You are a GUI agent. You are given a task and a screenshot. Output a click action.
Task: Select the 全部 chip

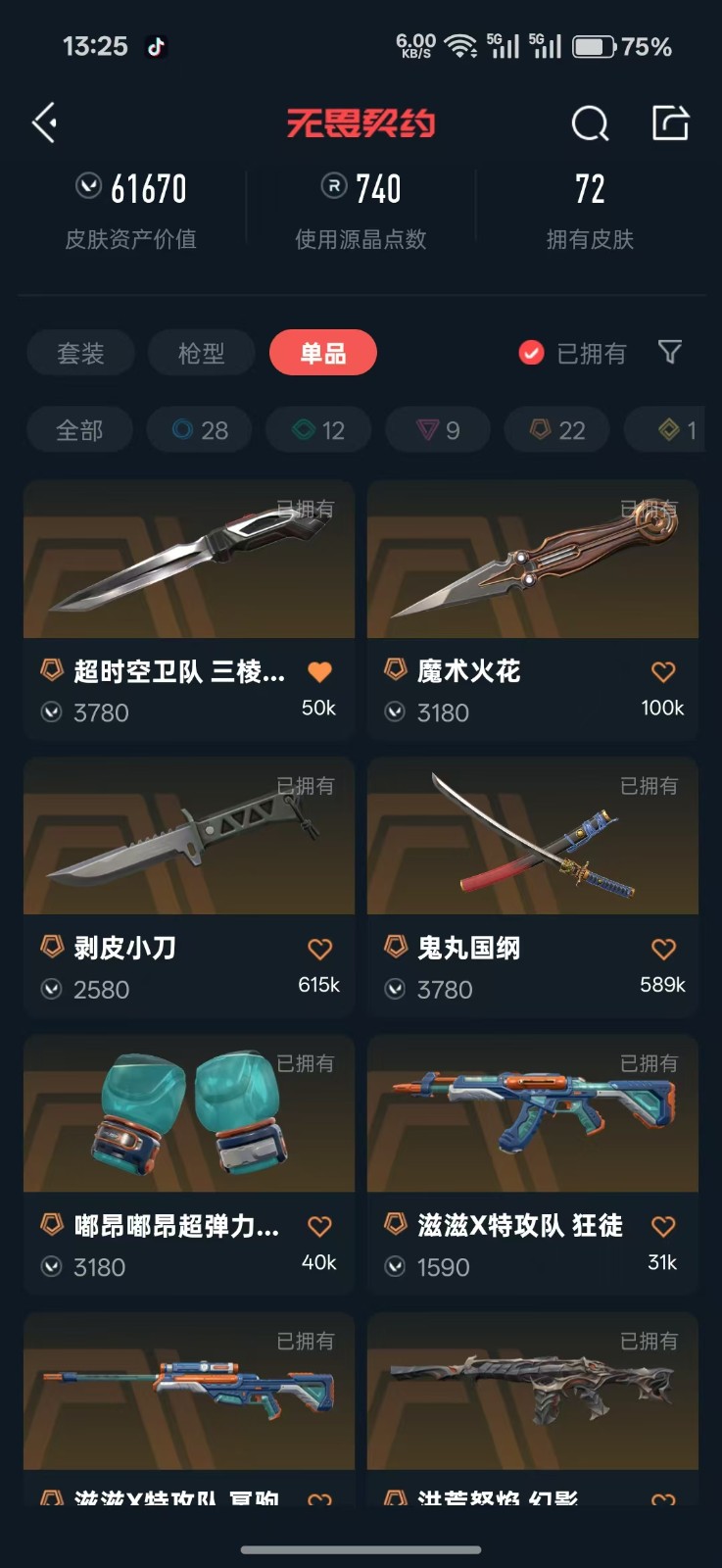pos(79,430)
